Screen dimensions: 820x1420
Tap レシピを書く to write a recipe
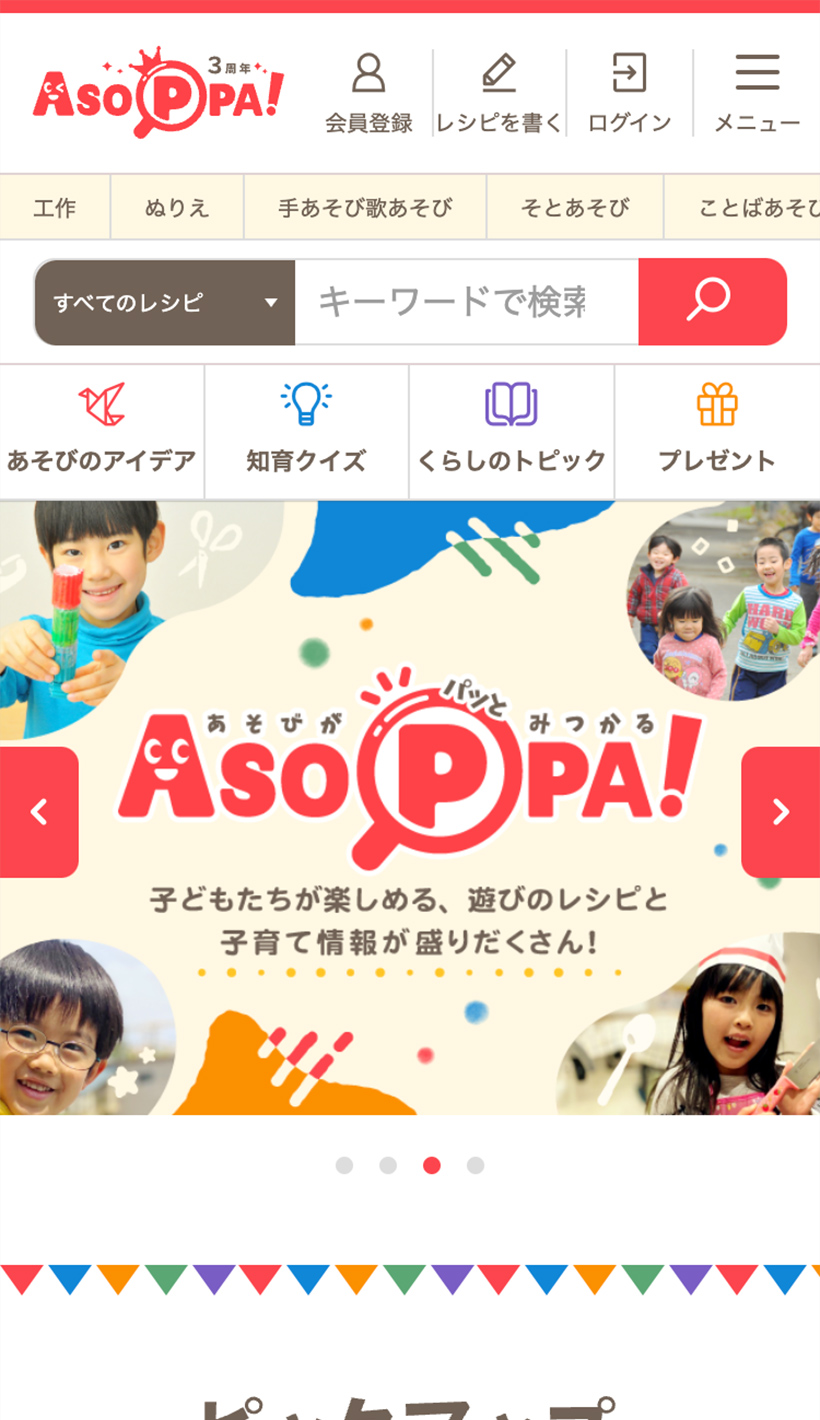click(499, 93)
